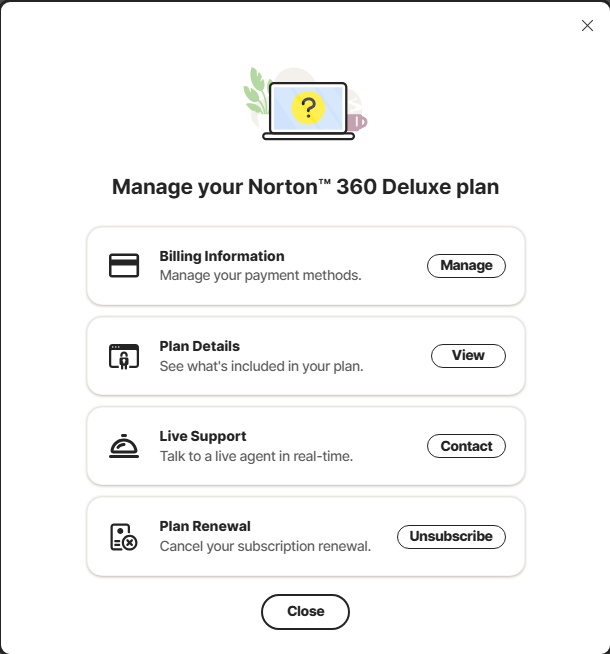This screenshot has width=610, height=654.
Task: Tap Manage for Billing Information
Action: coord(466,266)
